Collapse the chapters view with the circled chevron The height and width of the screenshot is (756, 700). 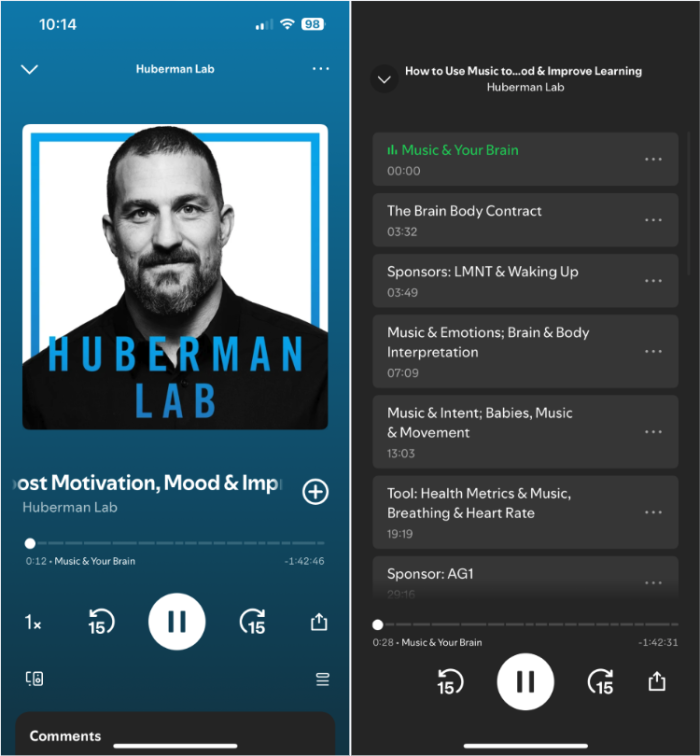tap(384, 79)
